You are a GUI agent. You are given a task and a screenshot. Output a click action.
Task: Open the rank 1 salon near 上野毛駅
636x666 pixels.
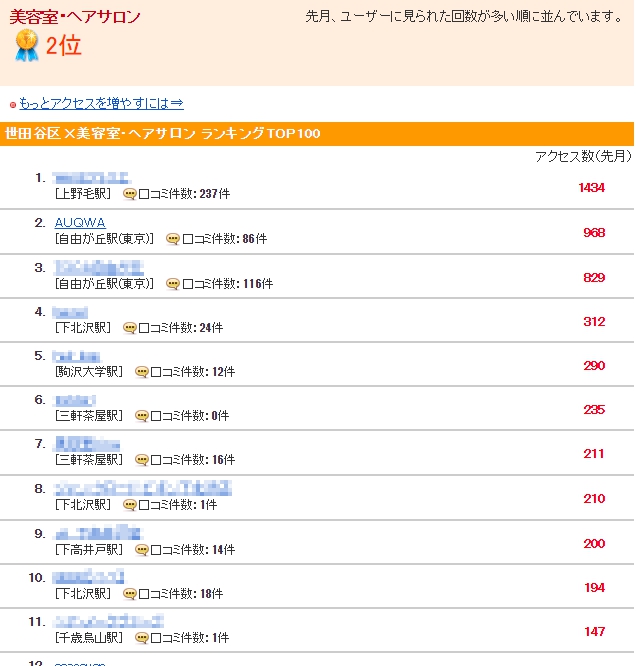coord(91,178)
